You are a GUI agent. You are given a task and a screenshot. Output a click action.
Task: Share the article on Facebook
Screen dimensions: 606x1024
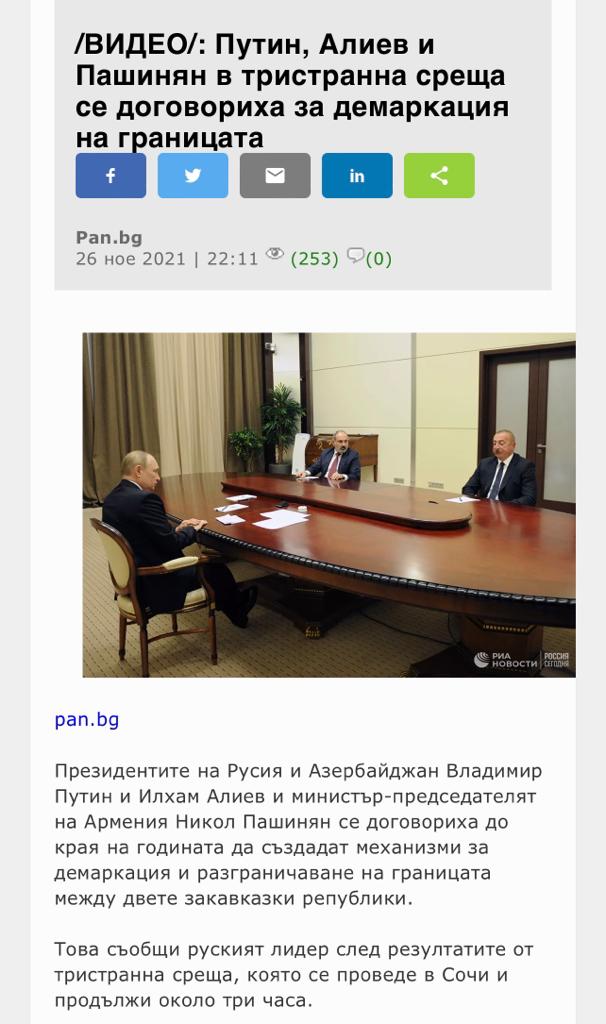coord(110,176)
